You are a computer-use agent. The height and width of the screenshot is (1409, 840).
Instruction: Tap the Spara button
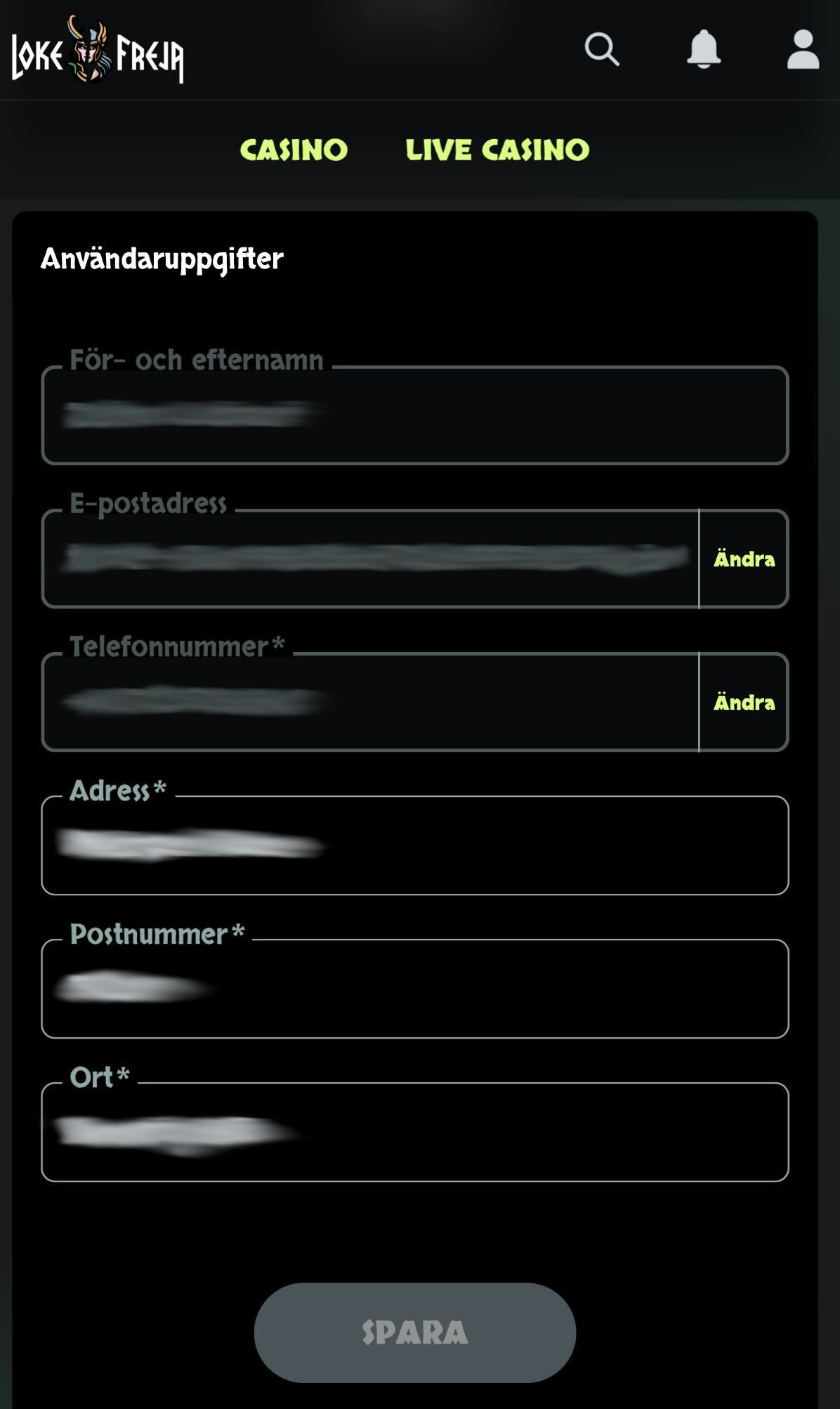point(414,1332)
